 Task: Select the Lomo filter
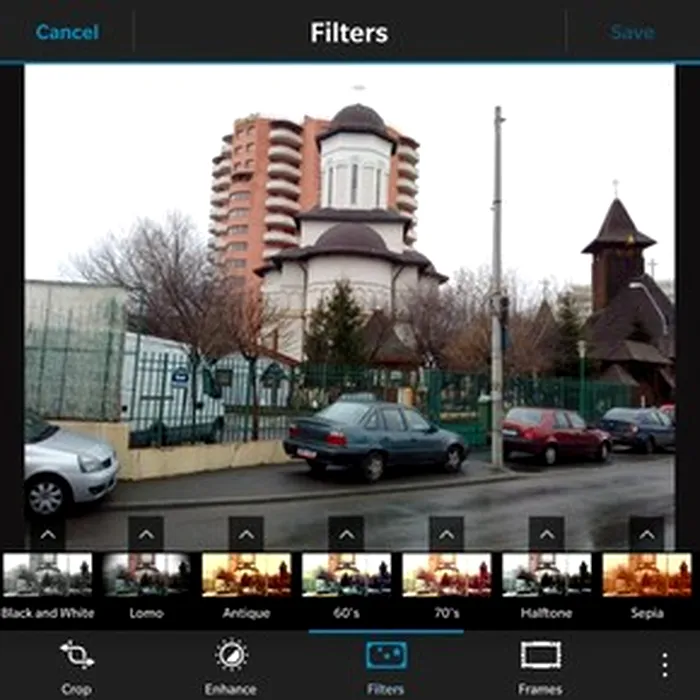[147, 575]
